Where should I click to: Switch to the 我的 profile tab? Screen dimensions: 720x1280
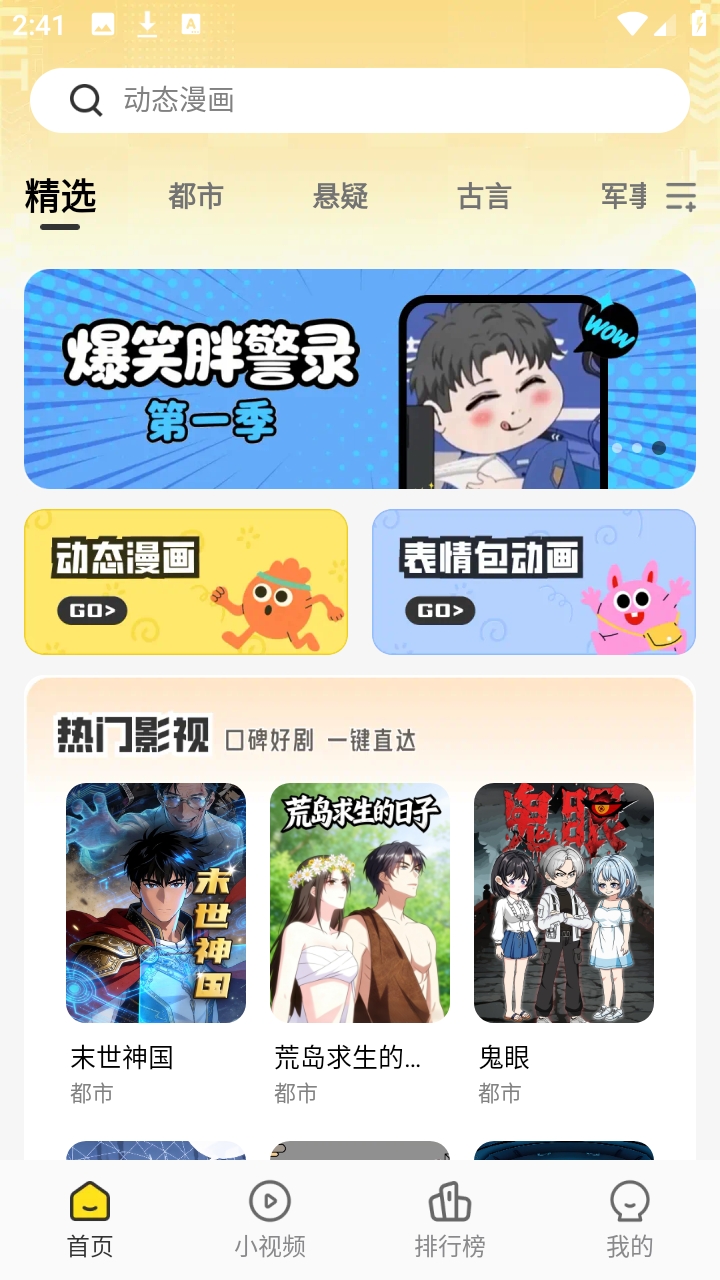(x=630, y=1219)
